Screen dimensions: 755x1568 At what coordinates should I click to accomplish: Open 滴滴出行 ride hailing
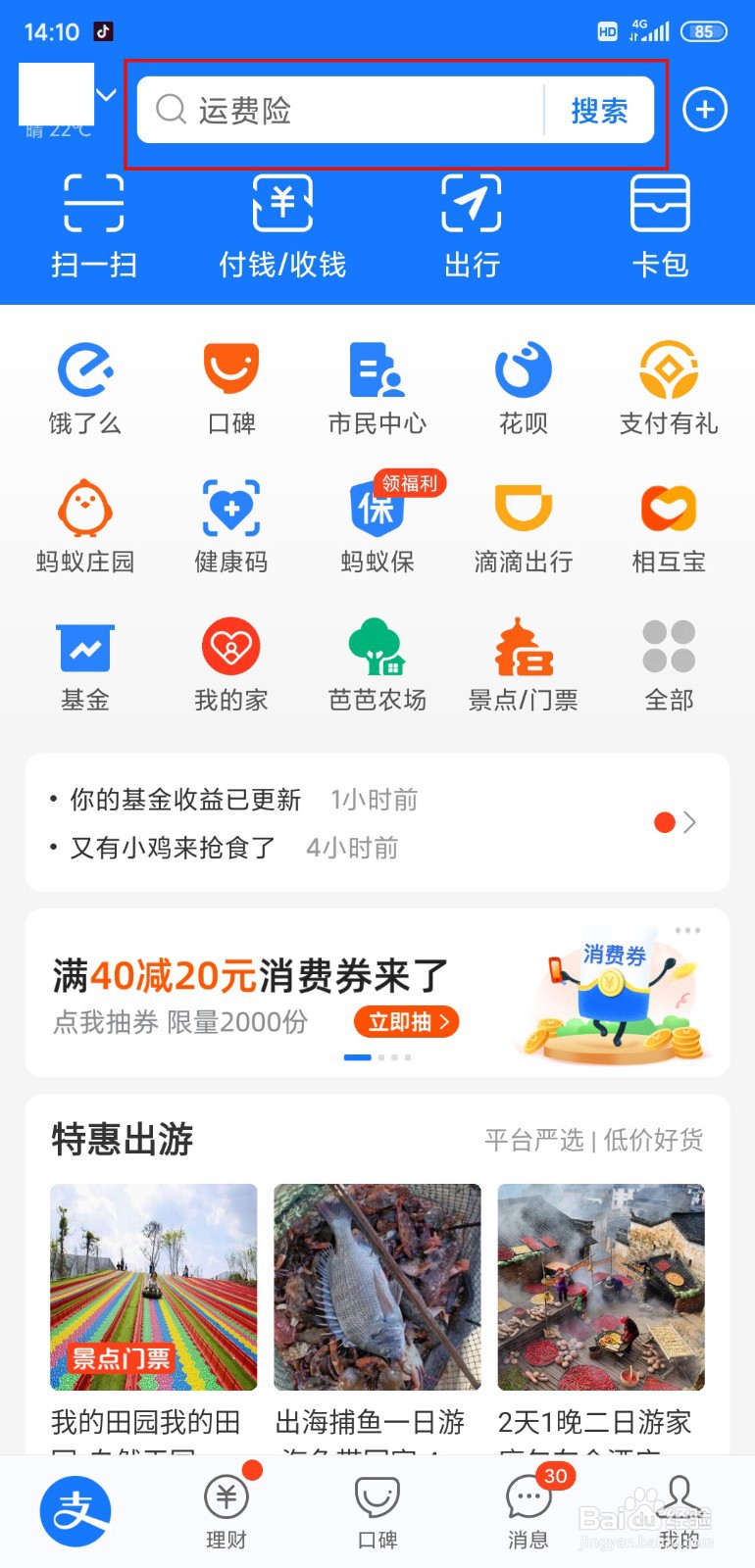tap(523, 524)
